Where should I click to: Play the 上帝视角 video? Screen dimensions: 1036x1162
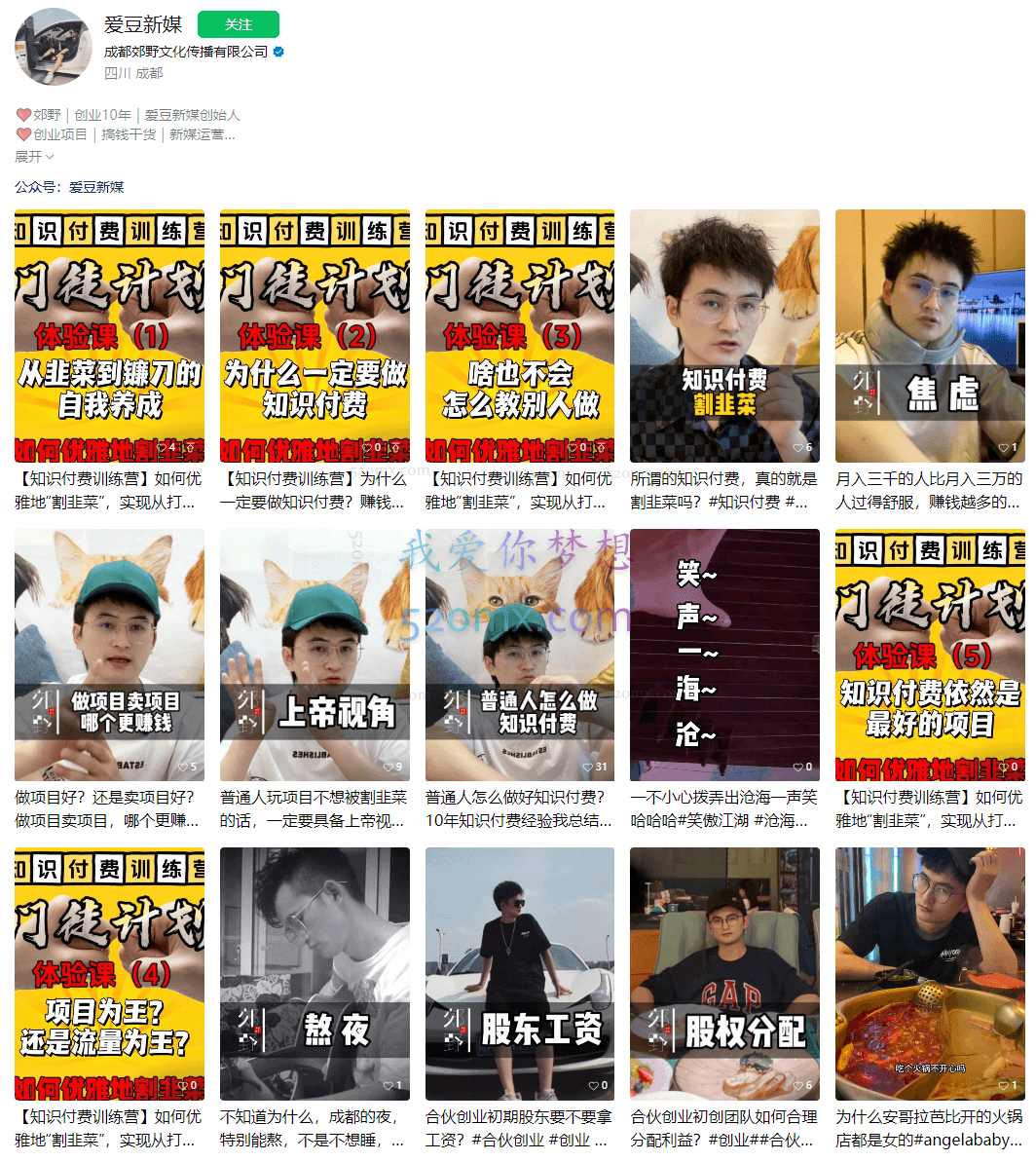pyautogui.click(x=314, y=655)
